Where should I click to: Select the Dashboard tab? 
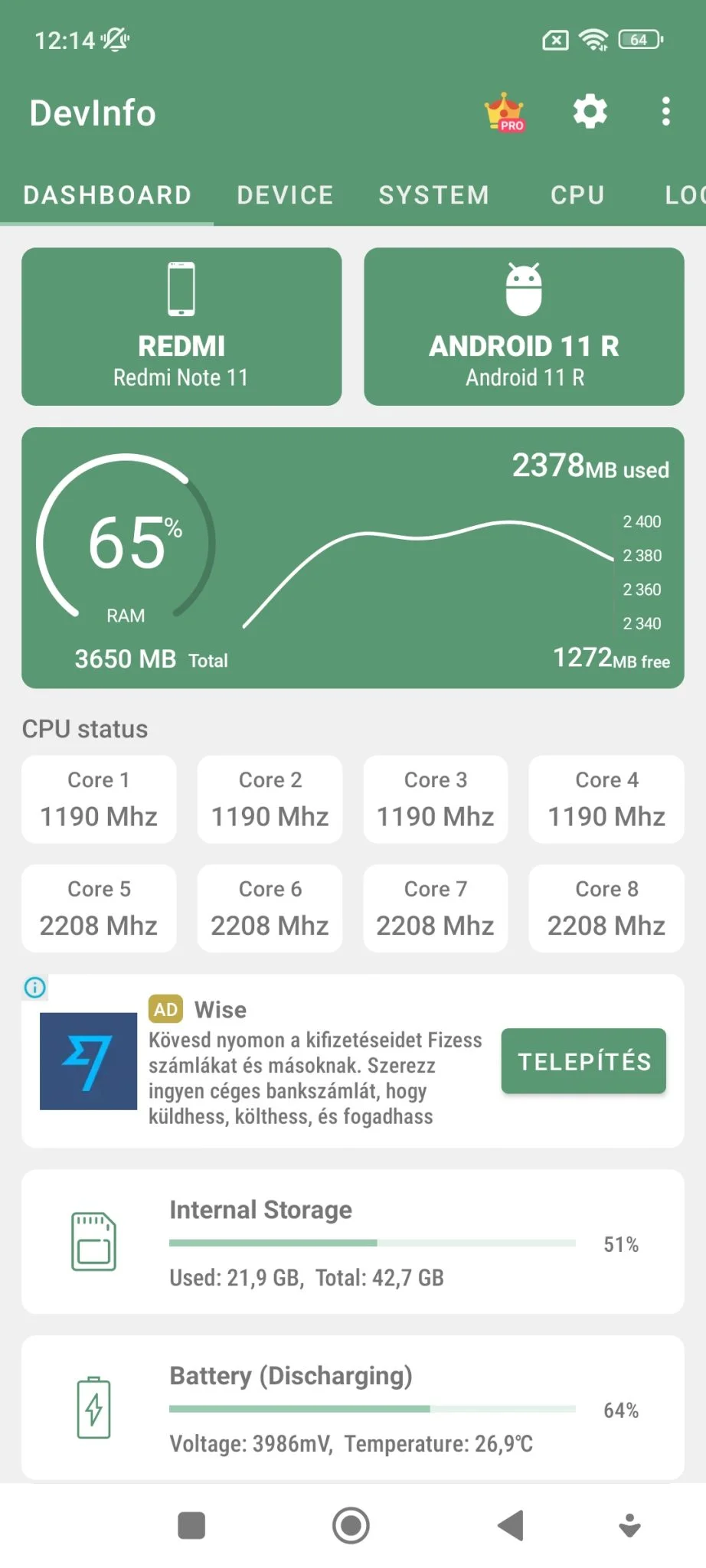point(107,195)
